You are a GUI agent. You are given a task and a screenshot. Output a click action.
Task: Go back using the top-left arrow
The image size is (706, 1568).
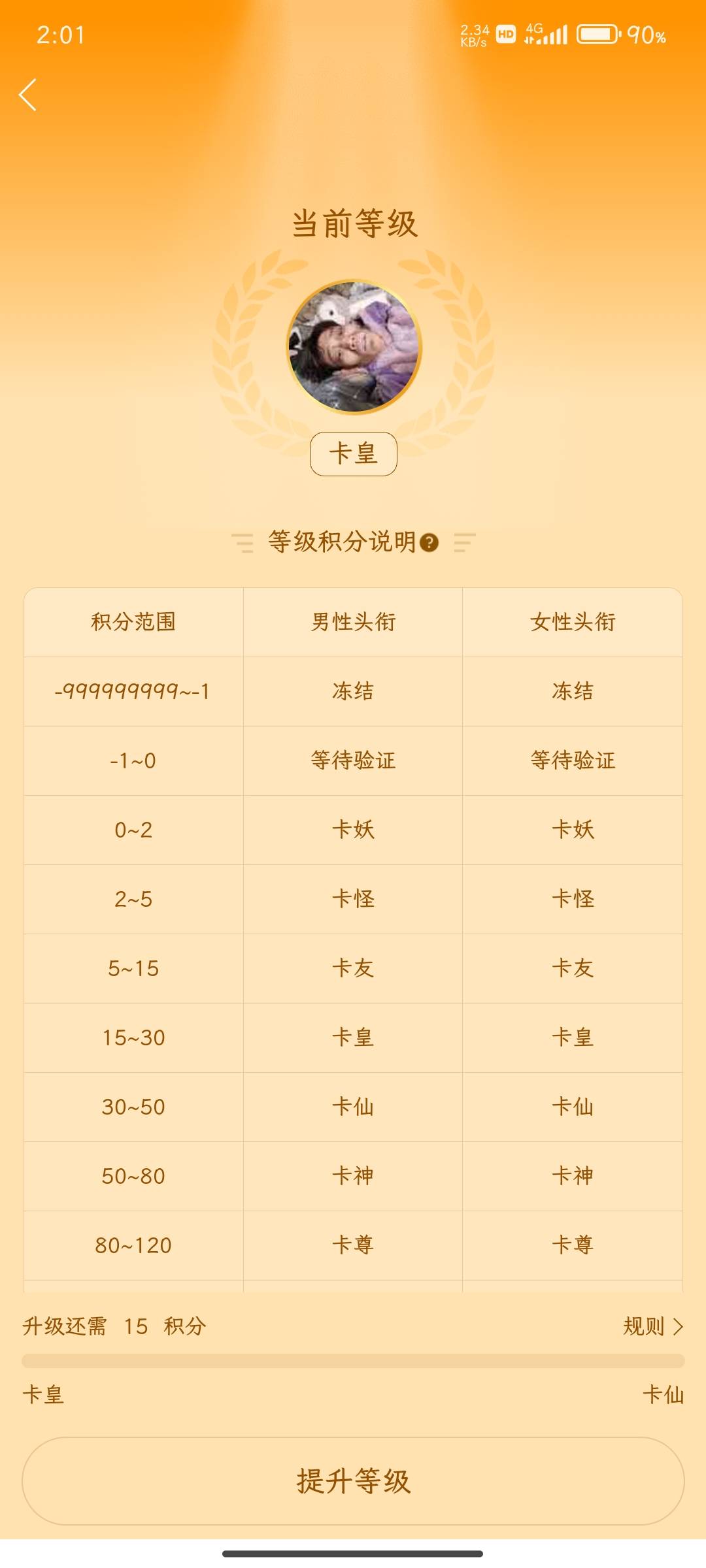coord(27,95)
